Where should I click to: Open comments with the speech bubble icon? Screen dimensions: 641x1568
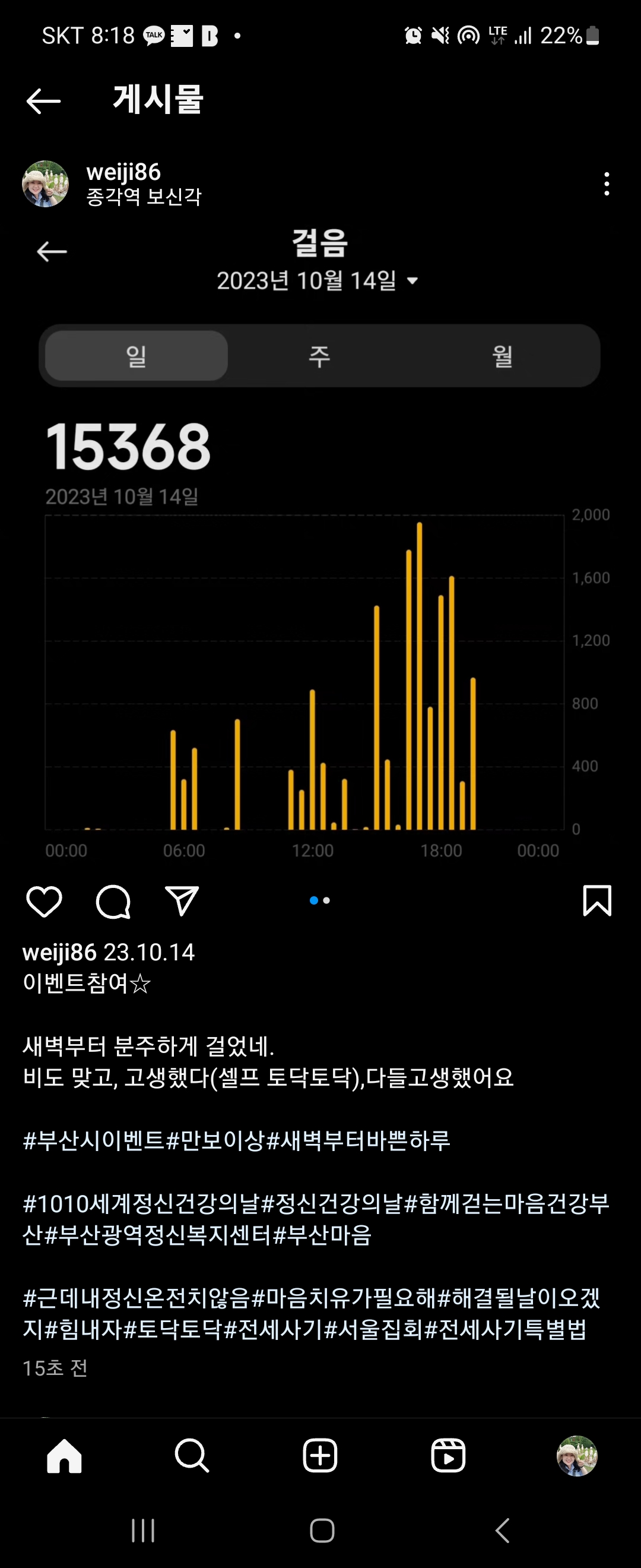tap(113, 902)
